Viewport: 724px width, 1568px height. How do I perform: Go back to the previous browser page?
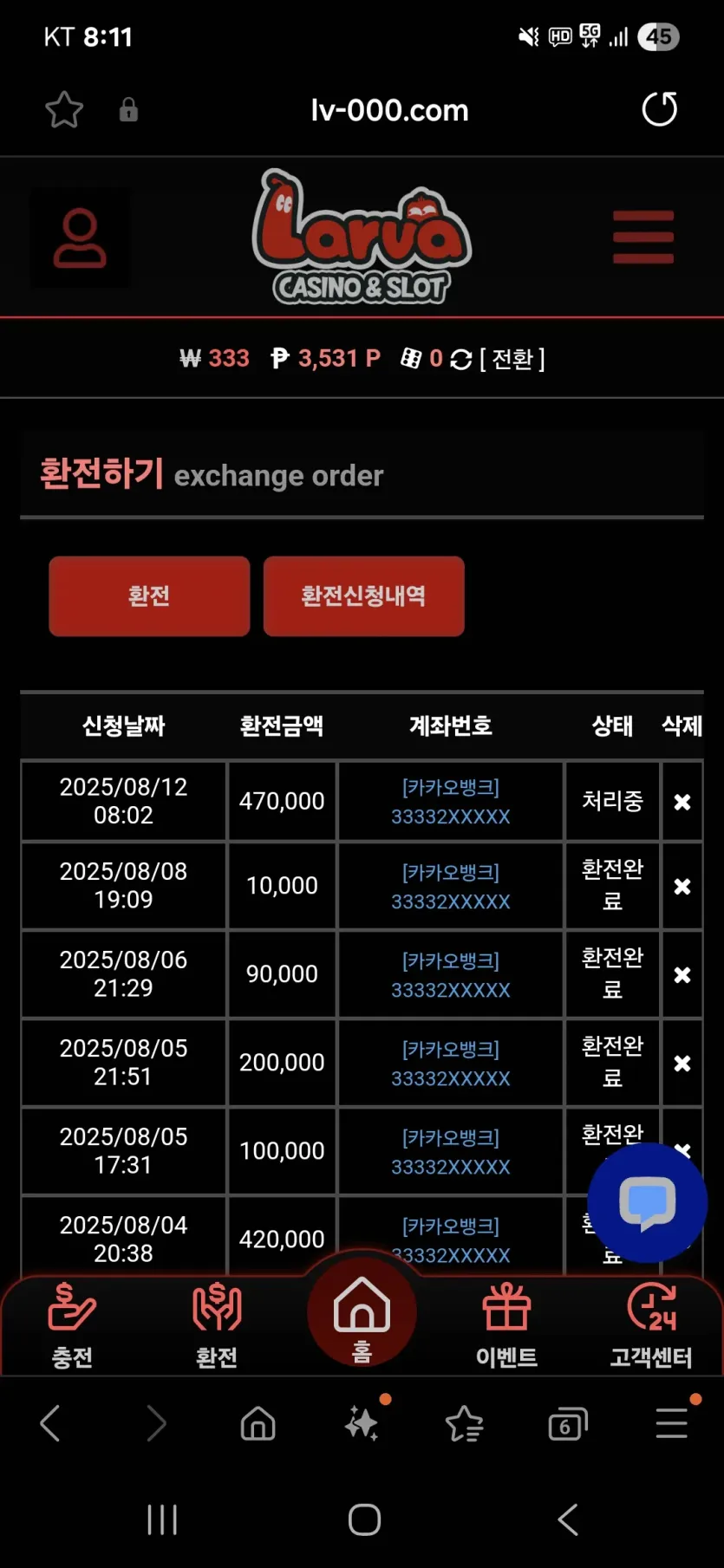(50, 1424)
